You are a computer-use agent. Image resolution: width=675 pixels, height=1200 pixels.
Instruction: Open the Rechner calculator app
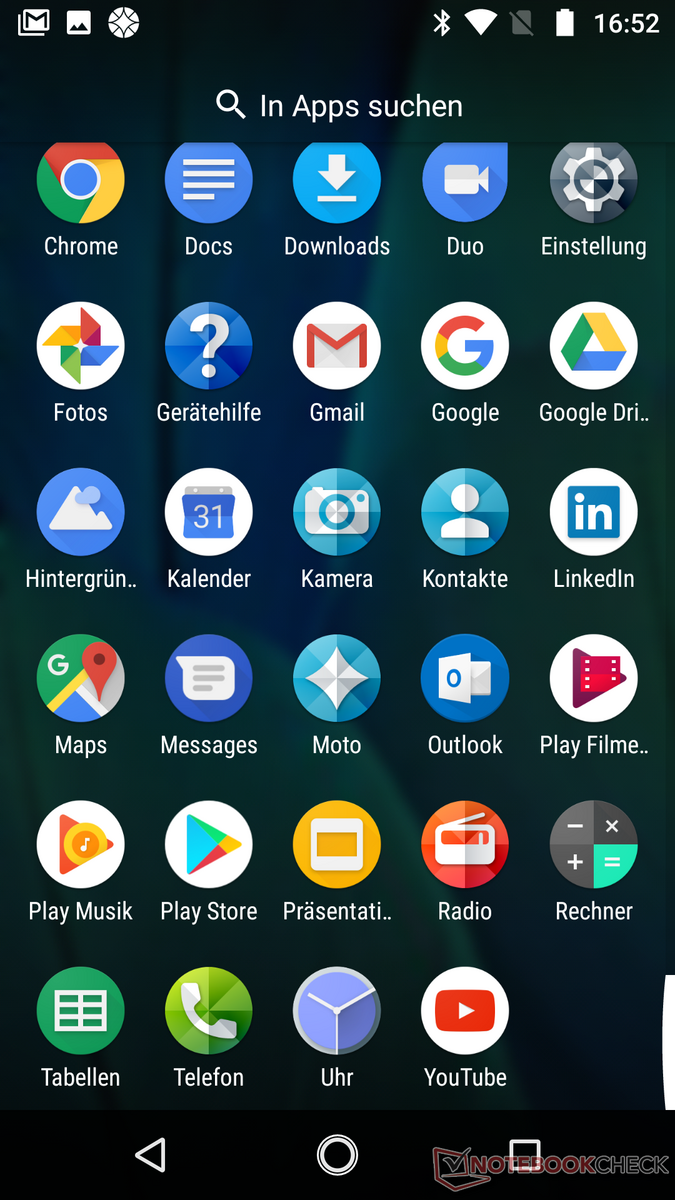[593, 844]
